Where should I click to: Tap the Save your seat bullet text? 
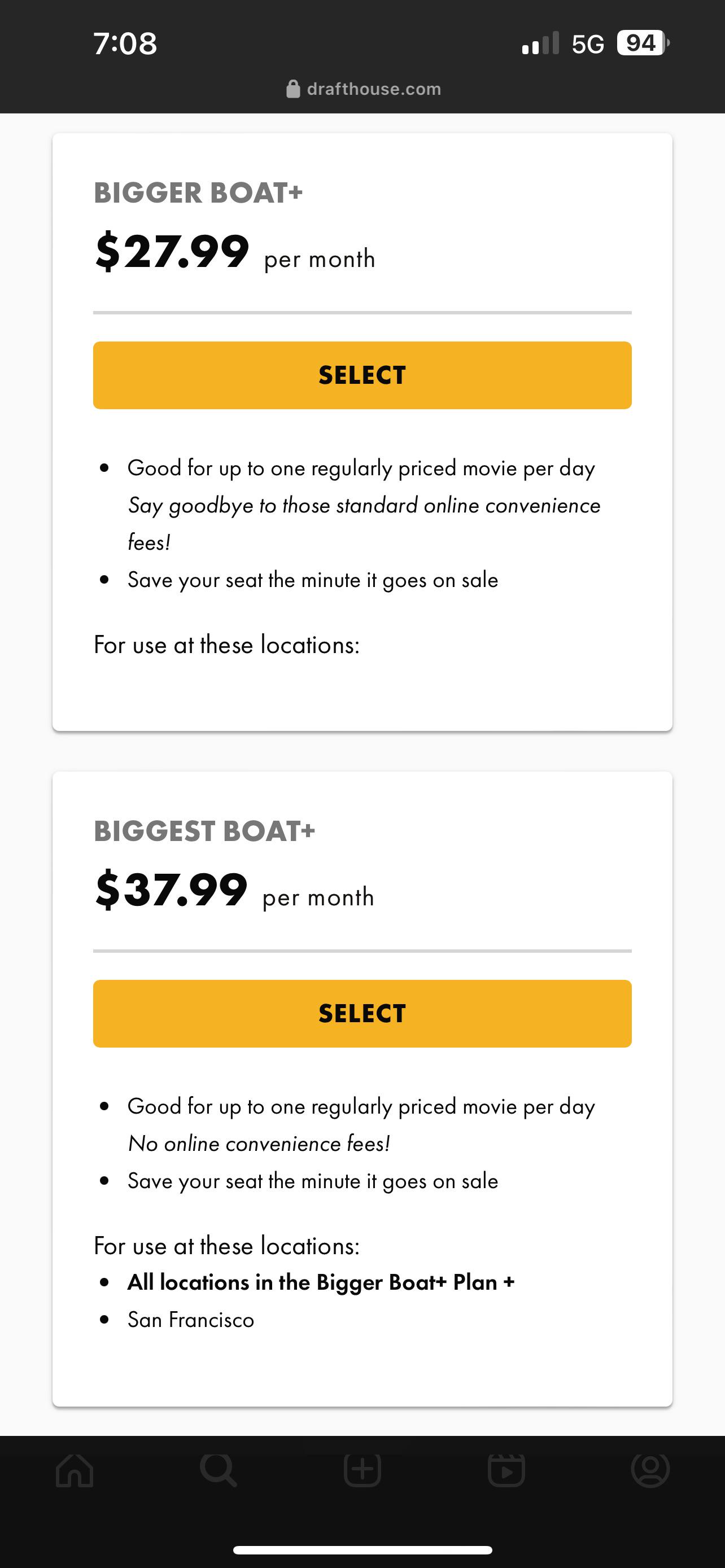[313, 580]
